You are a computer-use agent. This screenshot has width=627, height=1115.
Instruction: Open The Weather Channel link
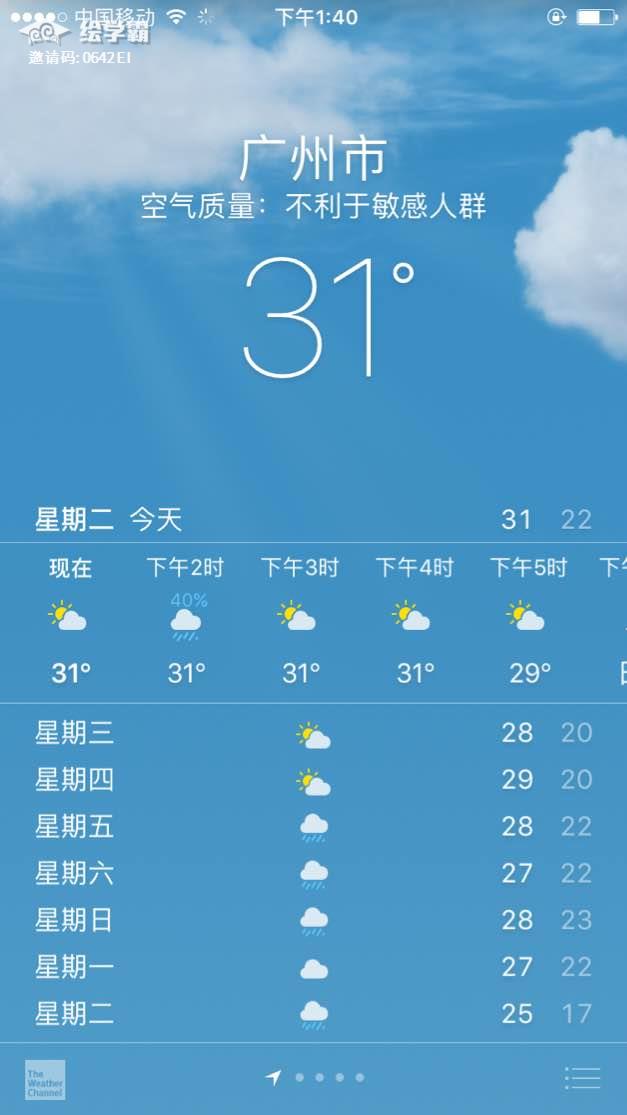pyautogui.click(x=45, y=1080)
